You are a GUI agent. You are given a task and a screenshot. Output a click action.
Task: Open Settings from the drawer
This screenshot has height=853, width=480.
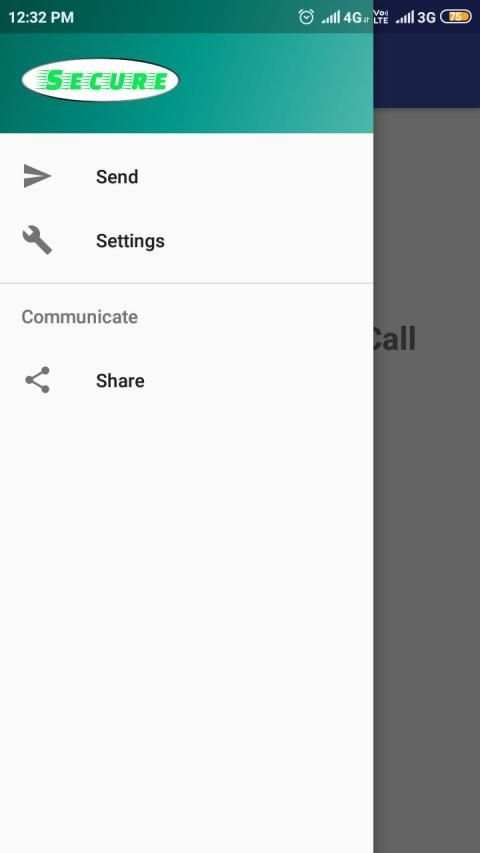click(187, 241)
